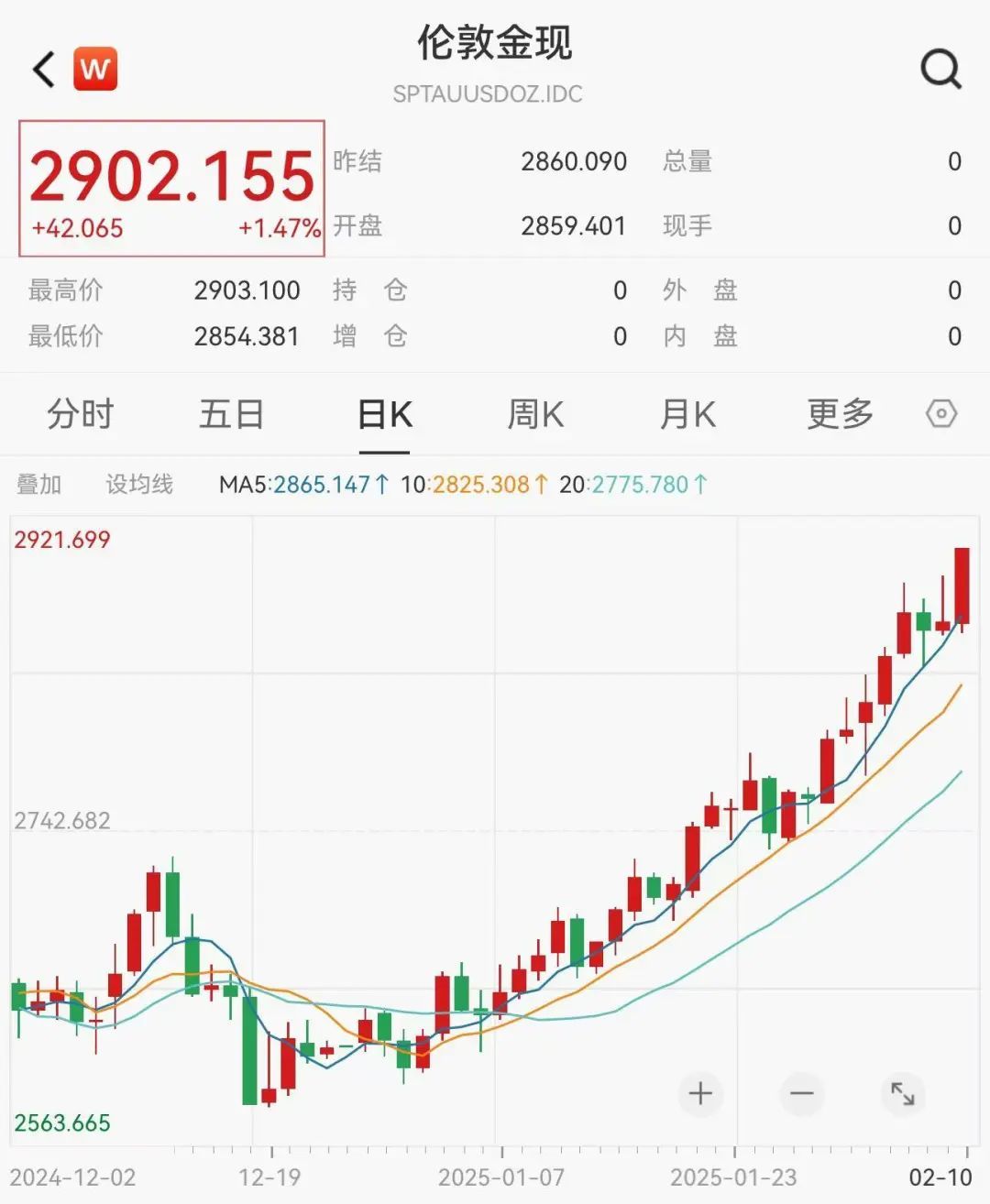Zoom into the chart with the plus icon
990x1204 pixels.
coord(699,1094)
